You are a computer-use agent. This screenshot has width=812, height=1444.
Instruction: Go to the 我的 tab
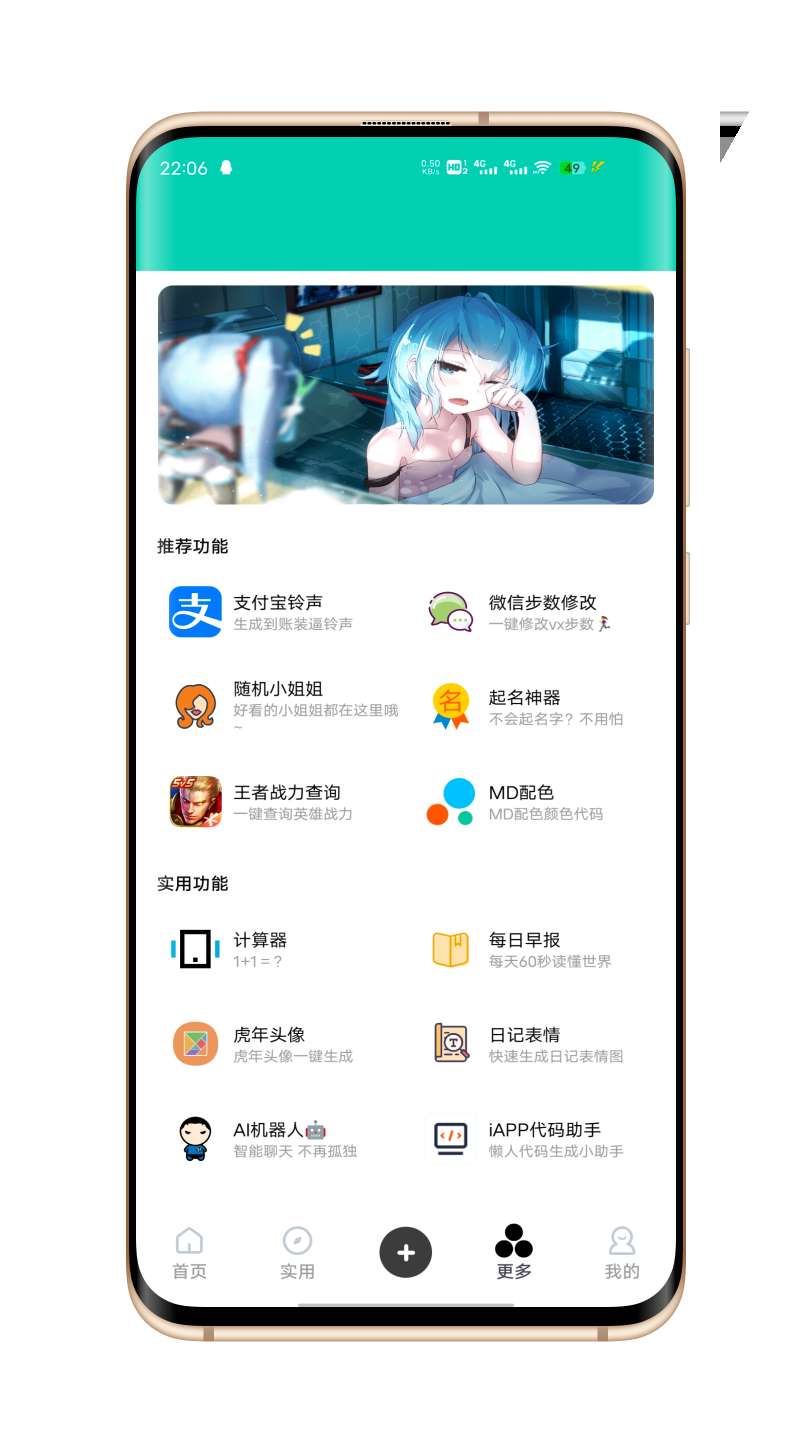[622, 1254]
